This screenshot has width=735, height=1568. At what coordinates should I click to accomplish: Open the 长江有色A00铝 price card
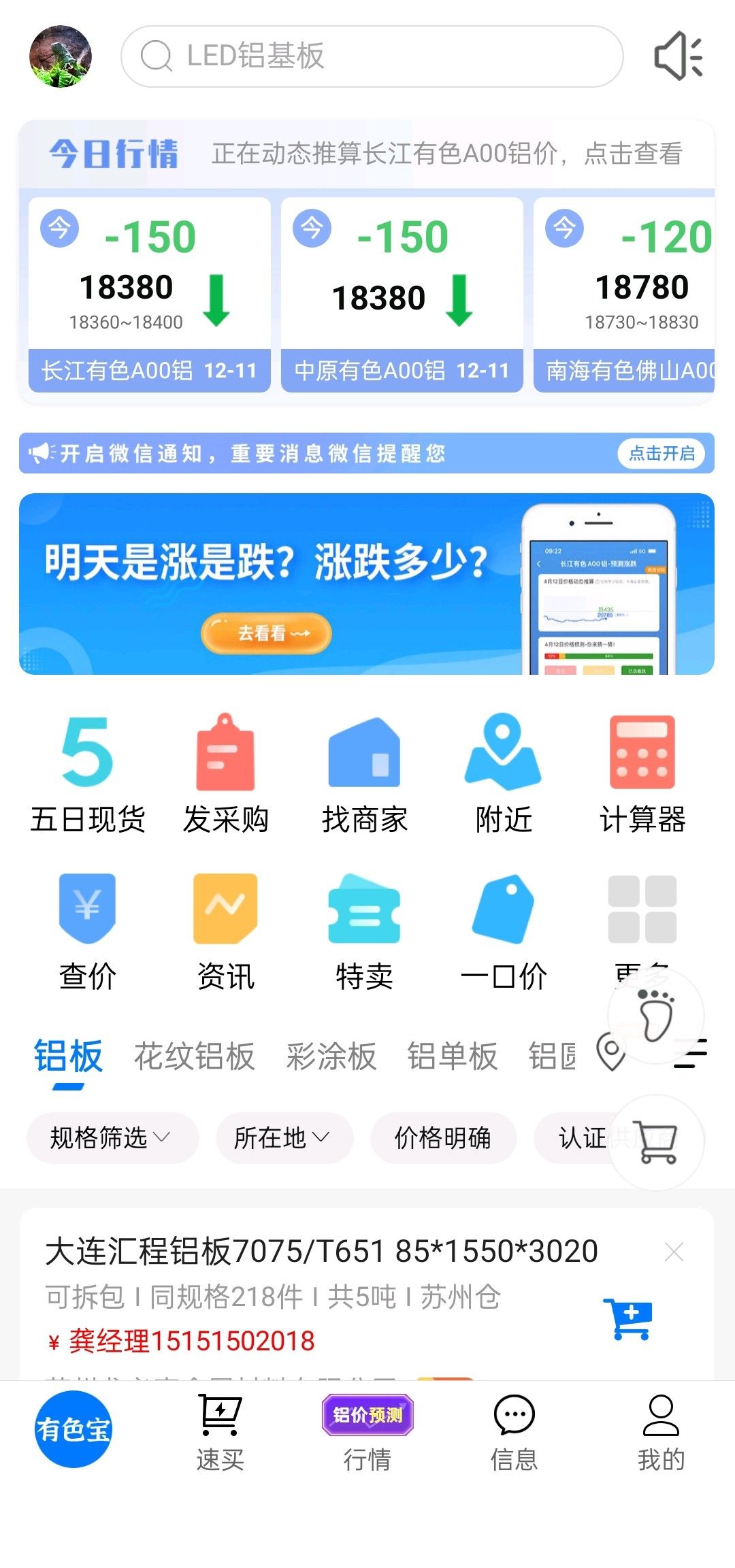click(150, 295)
